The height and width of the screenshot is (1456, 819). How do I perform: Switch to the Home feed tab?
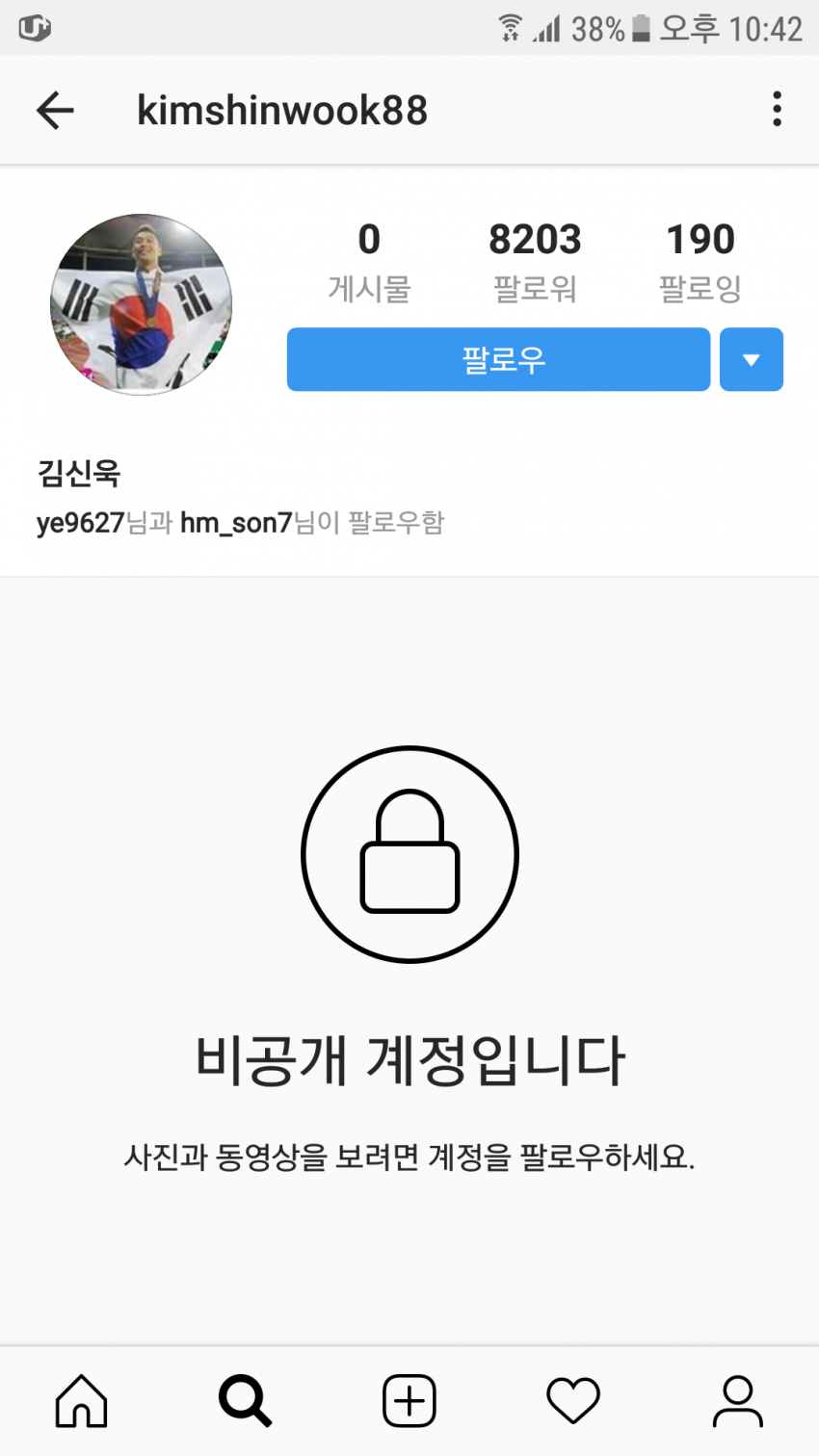click(x=82, y=1400)
